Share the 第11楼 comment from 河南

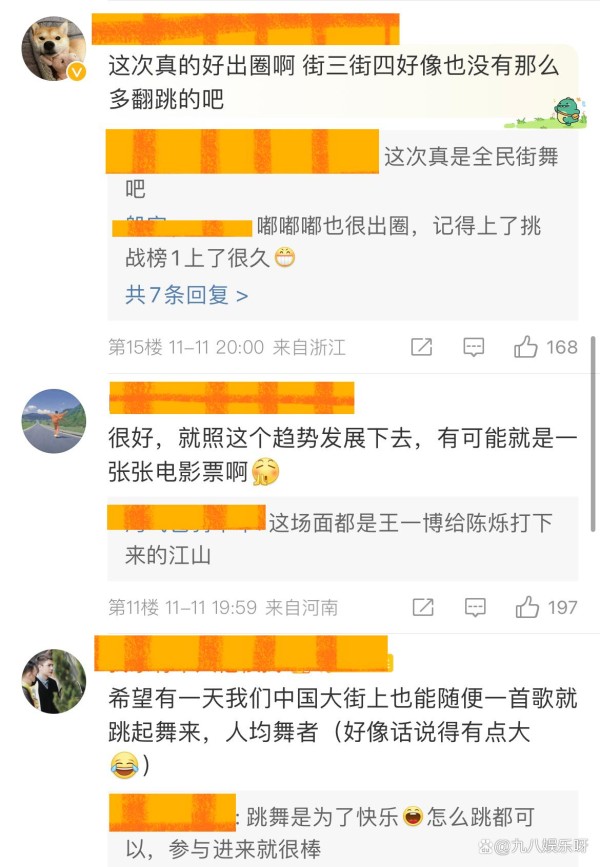coord(422,606)
